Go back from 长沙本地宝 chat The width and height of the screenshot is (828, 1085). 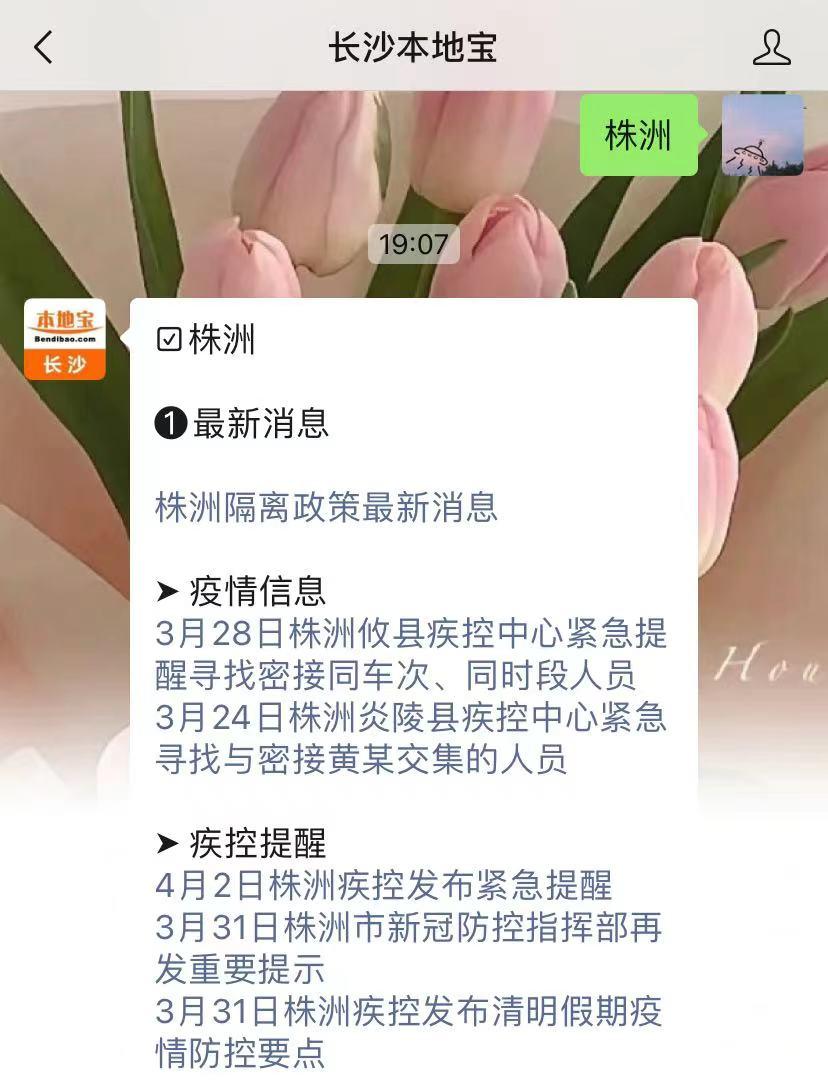pyautogui.click(x=43, y=46)
